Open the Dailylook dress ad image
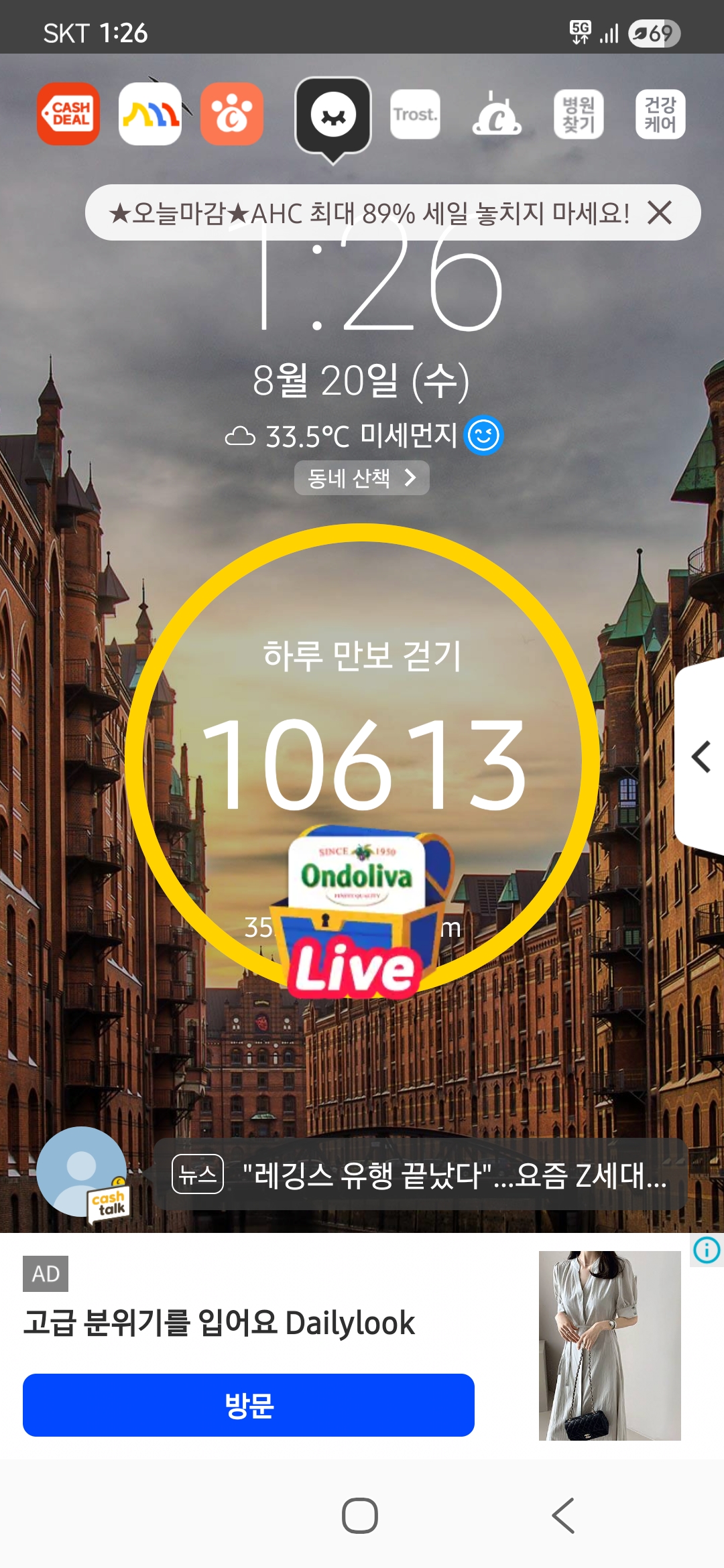The height and width of the screenshot is (1568, 724). [609, 1345]
